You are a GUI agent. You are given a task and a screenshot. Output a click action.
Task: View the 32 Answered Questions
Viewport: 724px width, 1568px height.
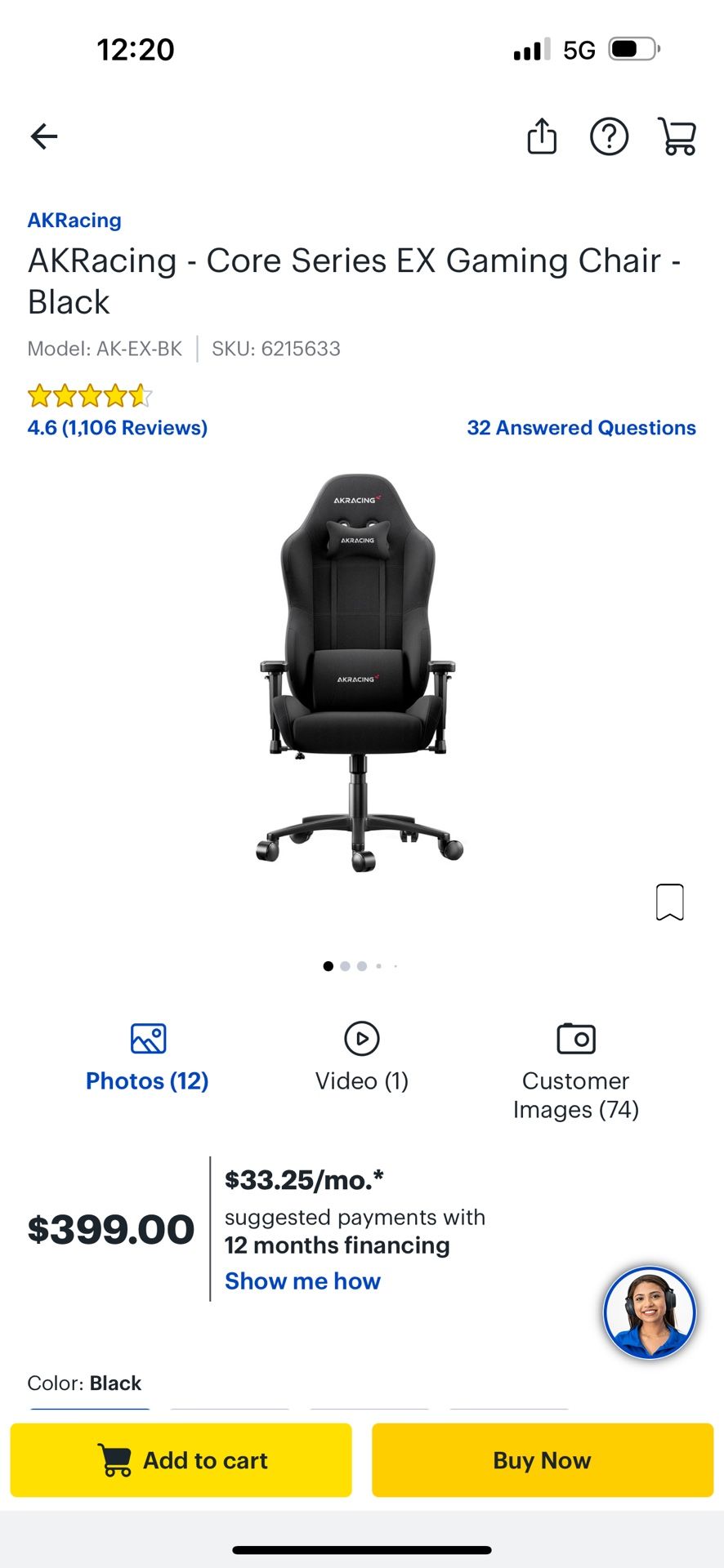(581, 427)
